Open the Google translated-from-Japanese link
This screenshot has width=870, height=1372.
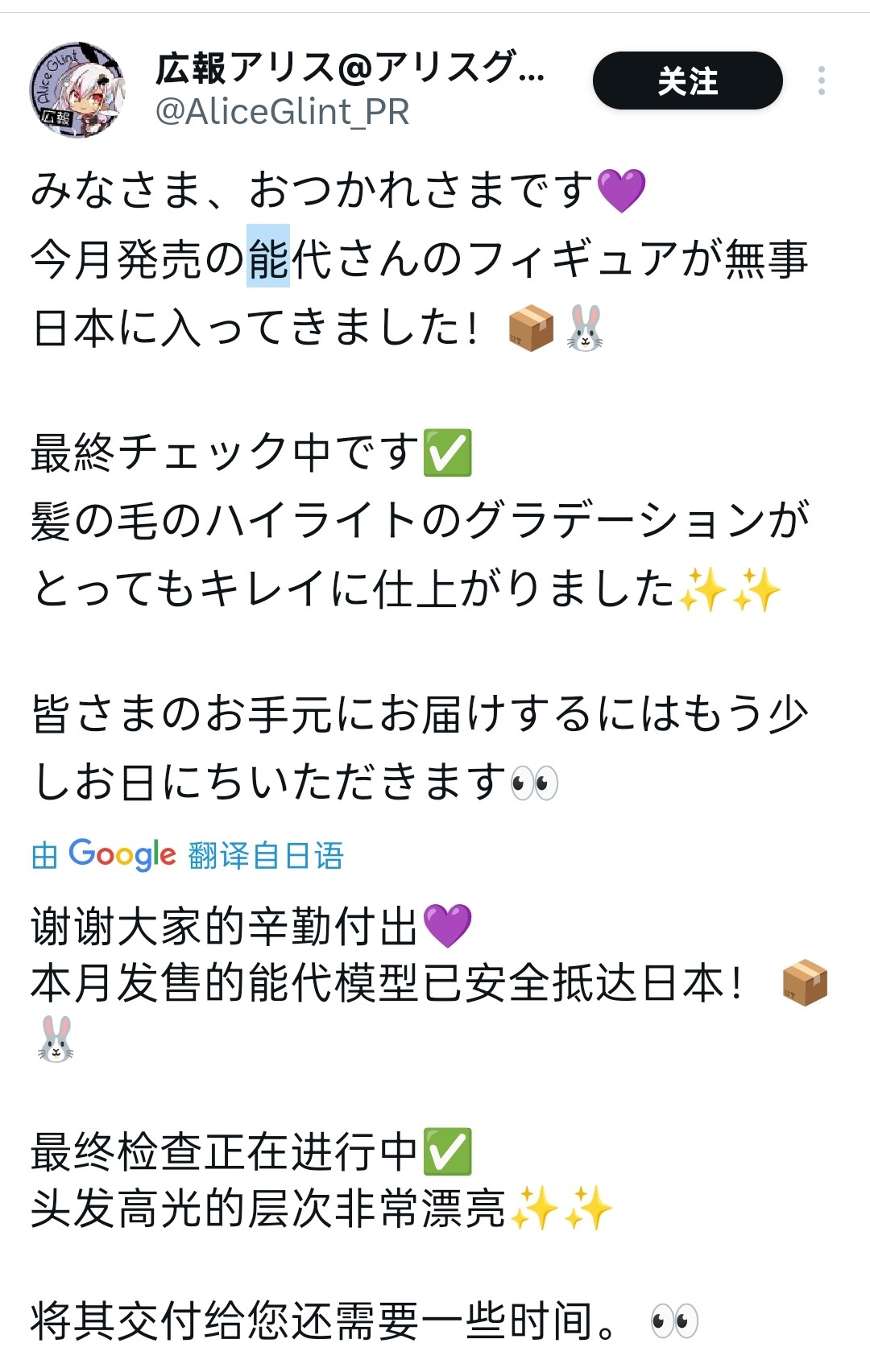click(x=188, y=855)
